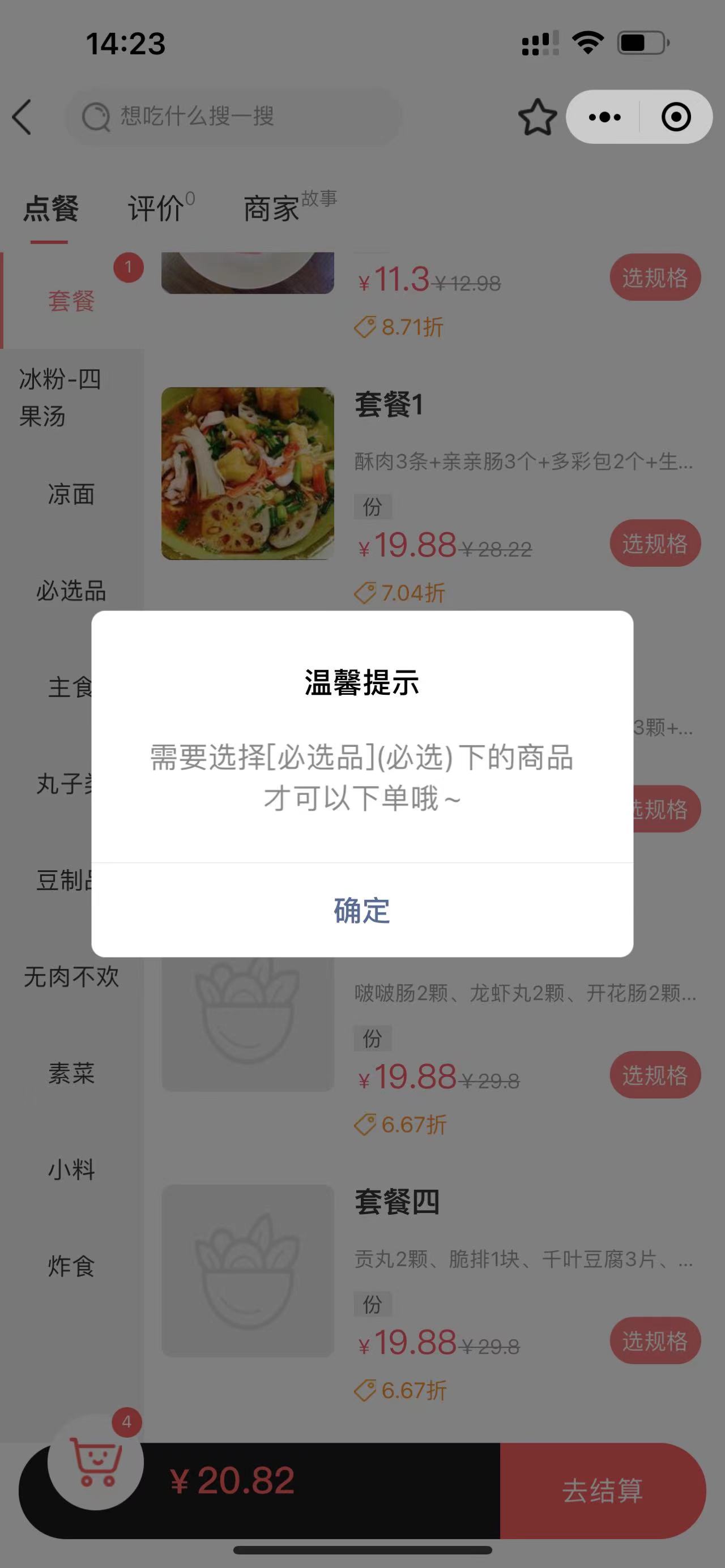Go back with the top-left arrow

pos(22,116)
